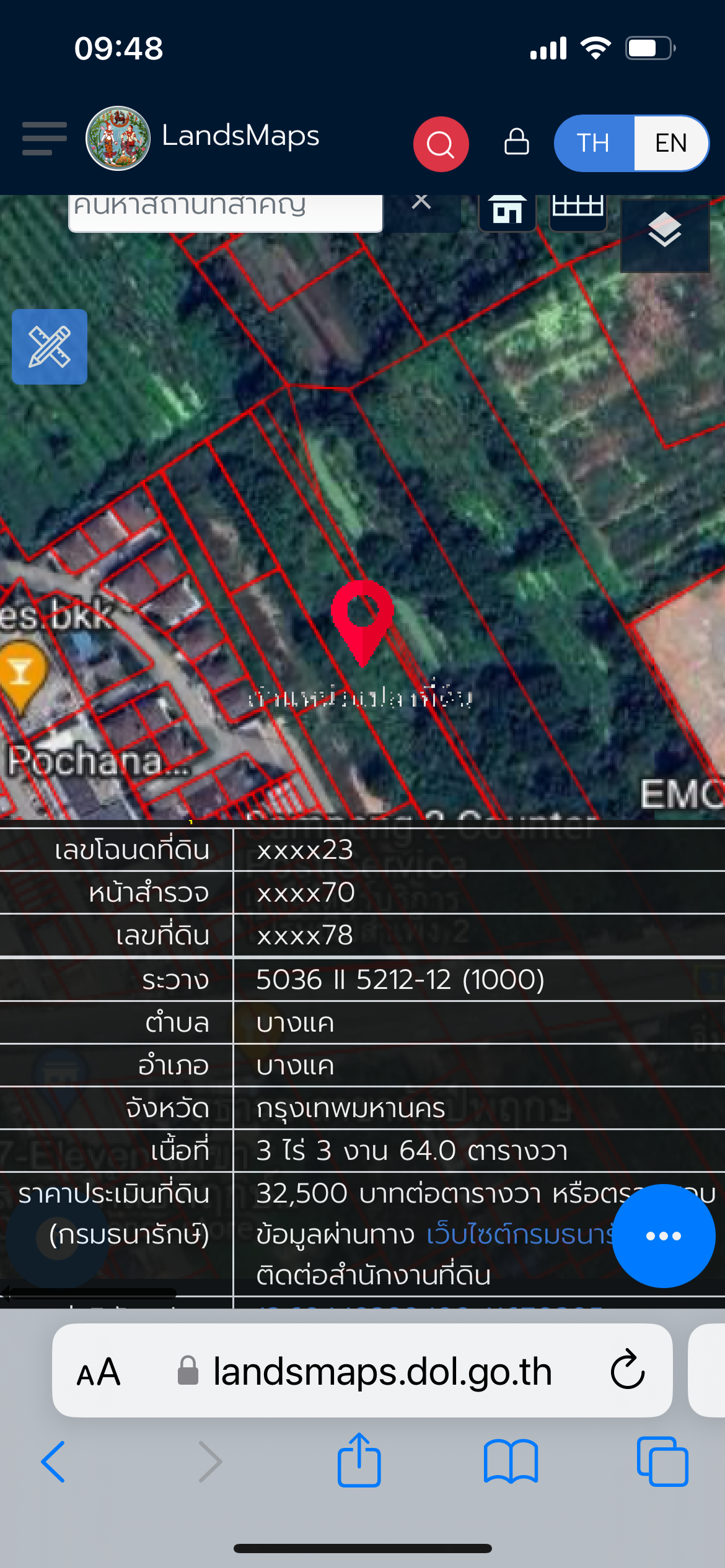Go back in Safari

pos(53,1461)
